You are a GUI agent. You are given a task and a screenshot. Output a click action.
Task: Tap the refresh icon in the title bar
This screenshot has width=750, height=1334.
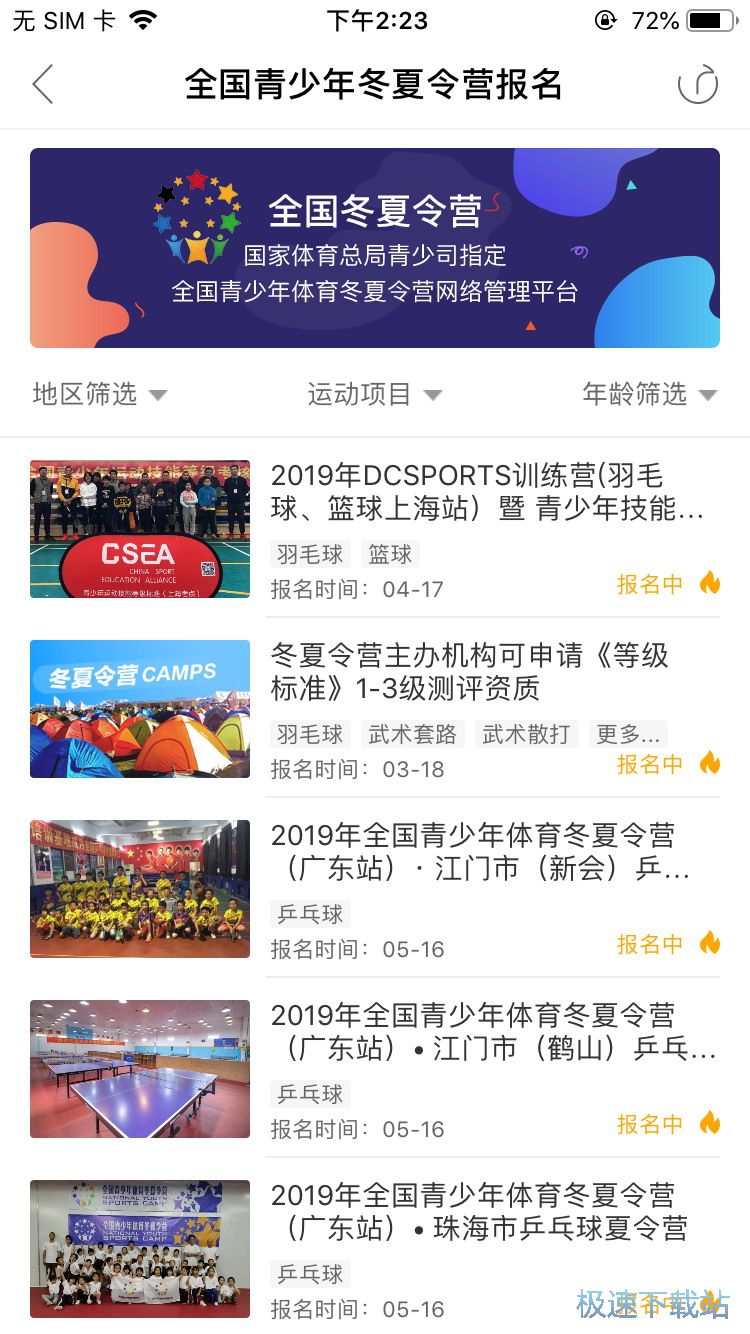pyautogui.click(x=697, y=85)
